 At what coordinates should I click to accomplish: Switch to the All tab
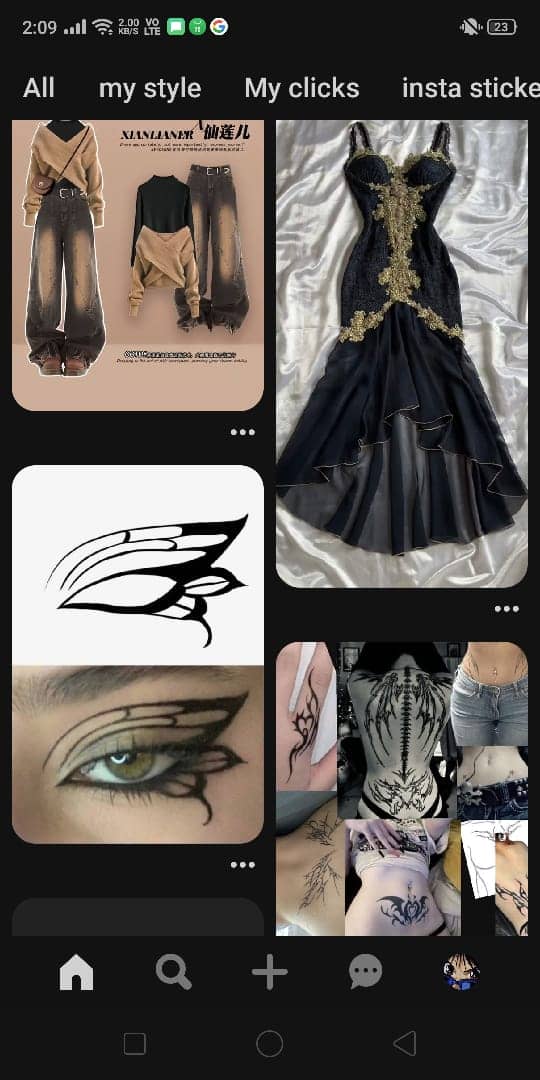click(x=39, y=88)
